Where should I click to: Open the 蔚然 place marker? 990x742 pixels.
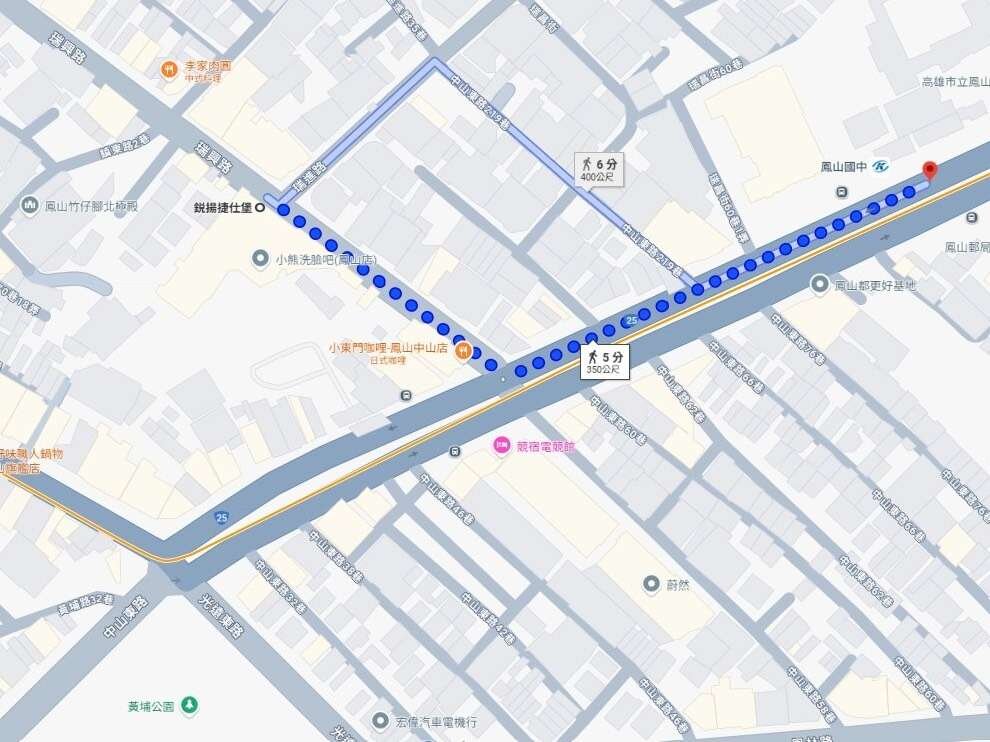point(651,584)
